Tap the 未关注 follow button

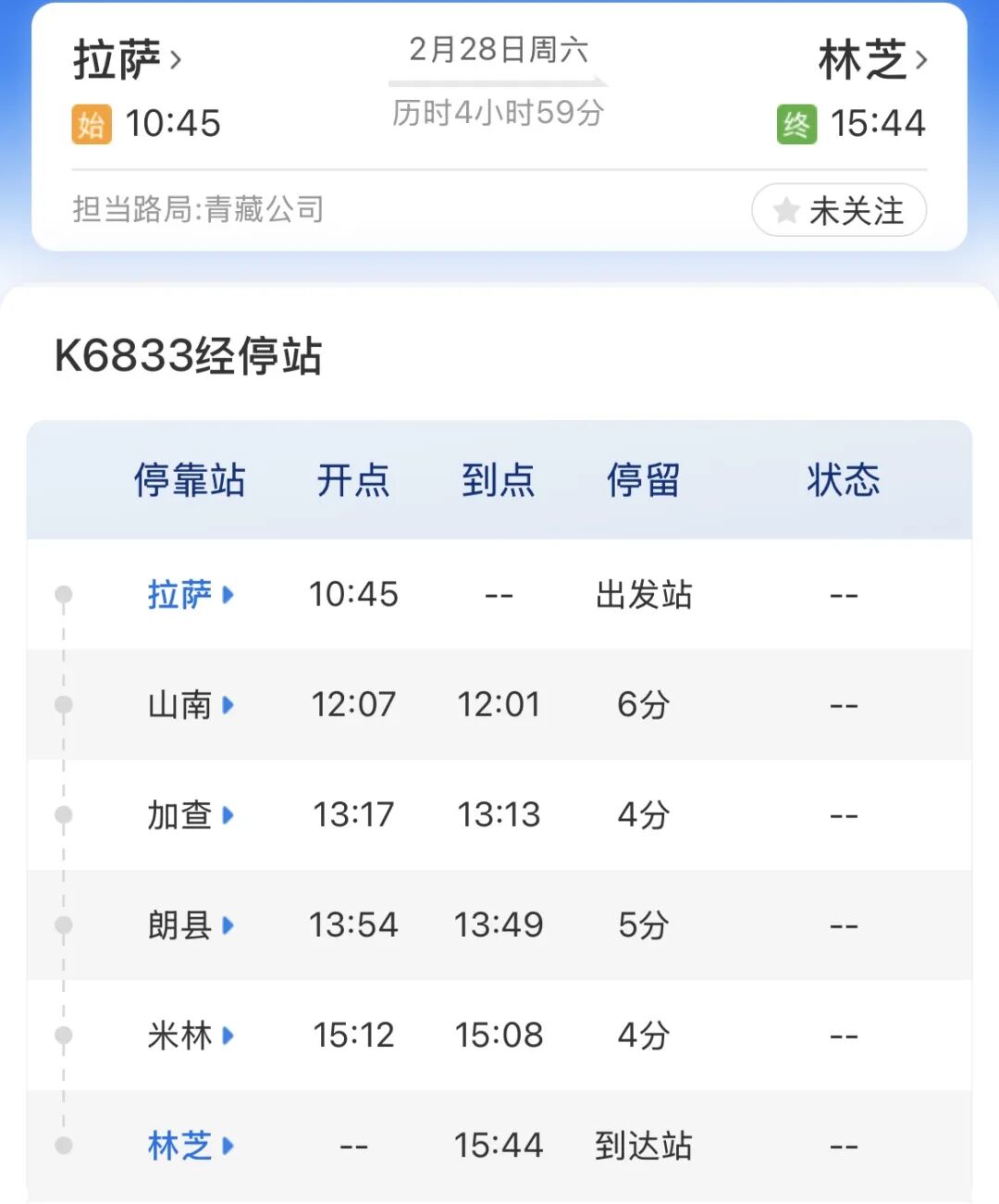(x=838, y=211)
